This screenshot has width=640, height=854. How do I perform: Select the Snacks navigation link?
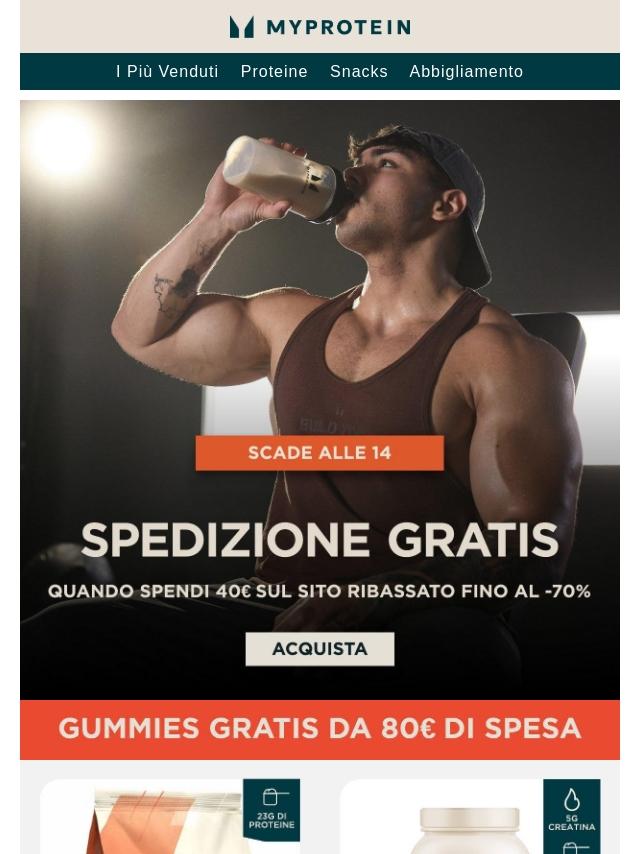click(x=359, y=72)
